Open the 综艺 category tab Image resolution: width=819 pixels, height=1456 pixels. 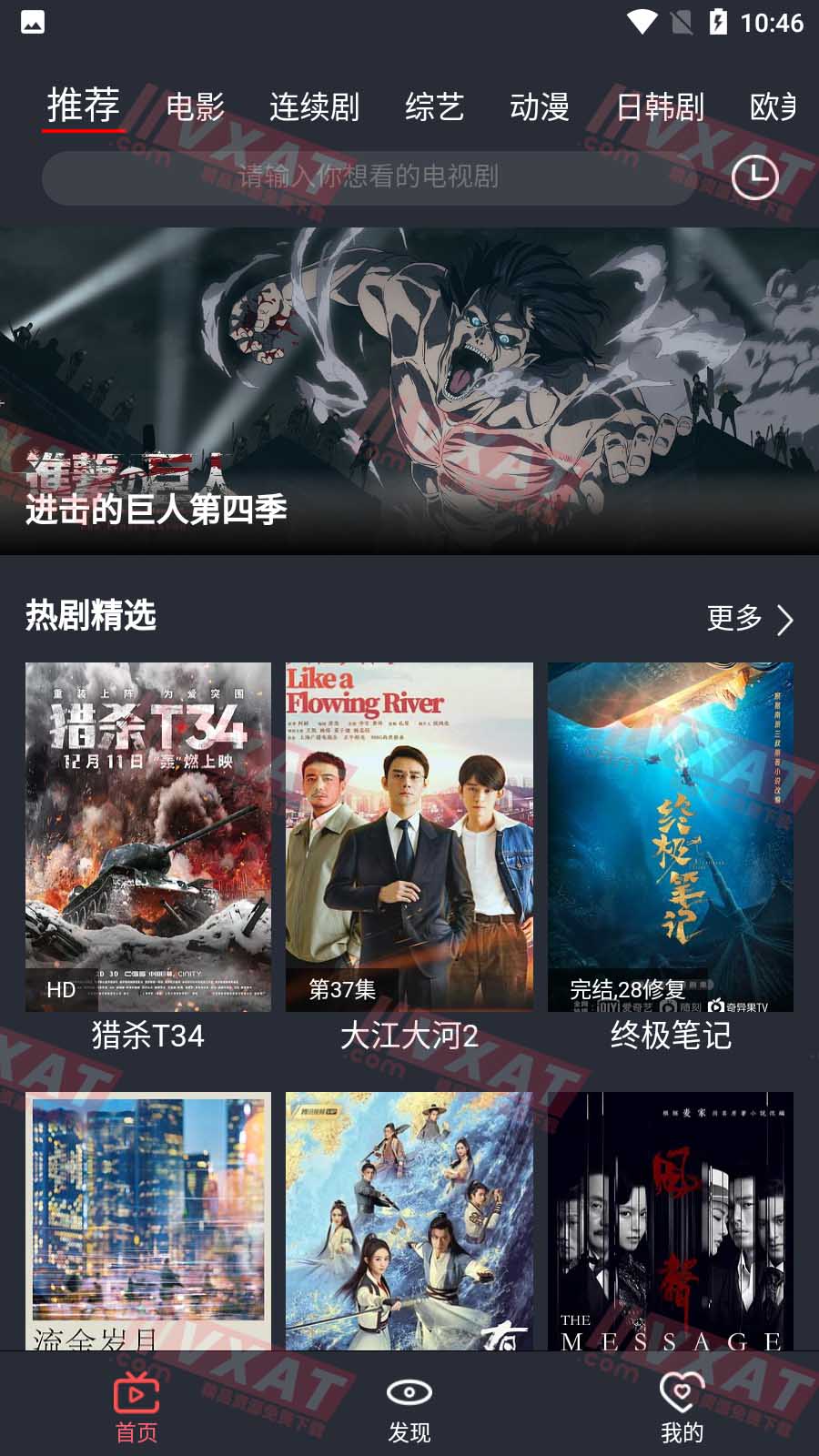(435, 107)
